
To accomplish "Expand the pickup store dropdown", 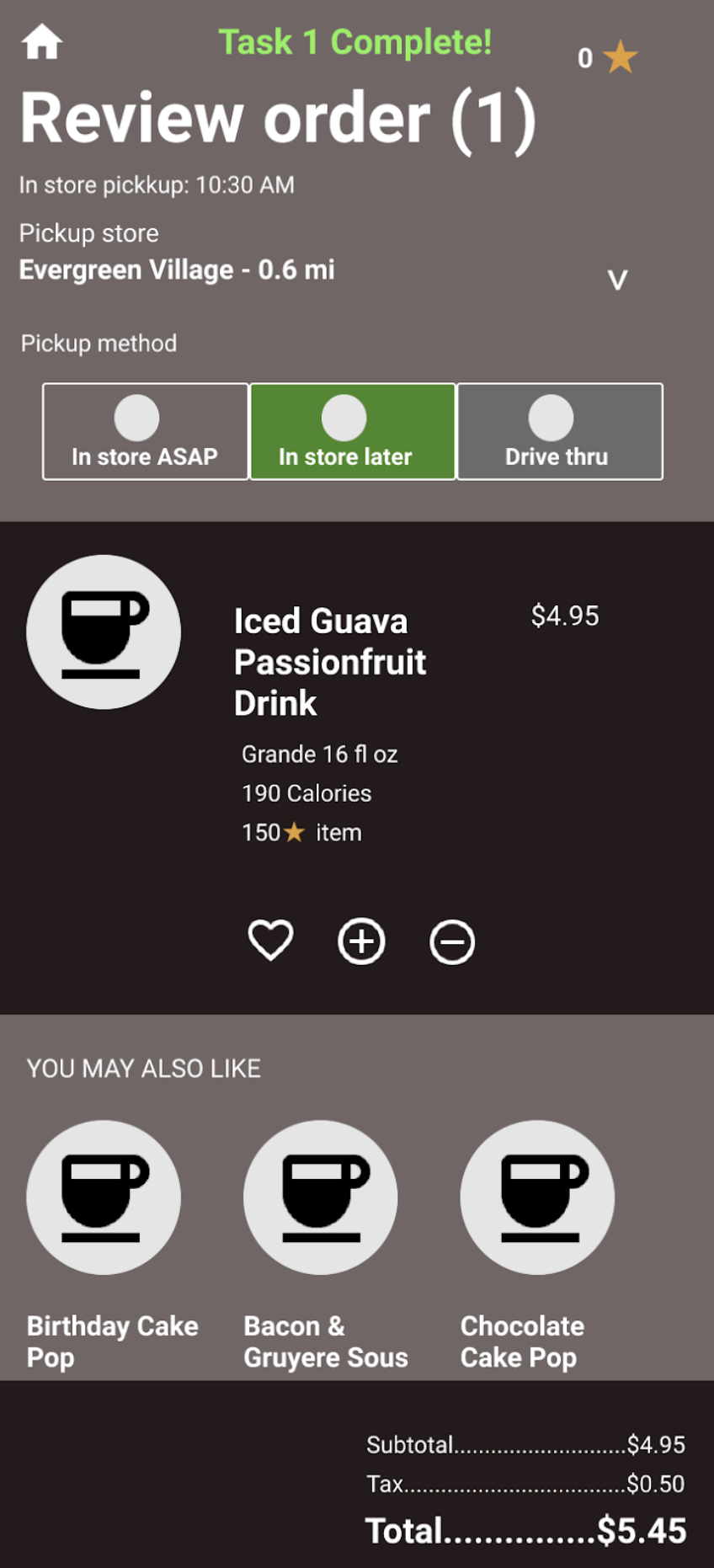I will tap(617, 280).
